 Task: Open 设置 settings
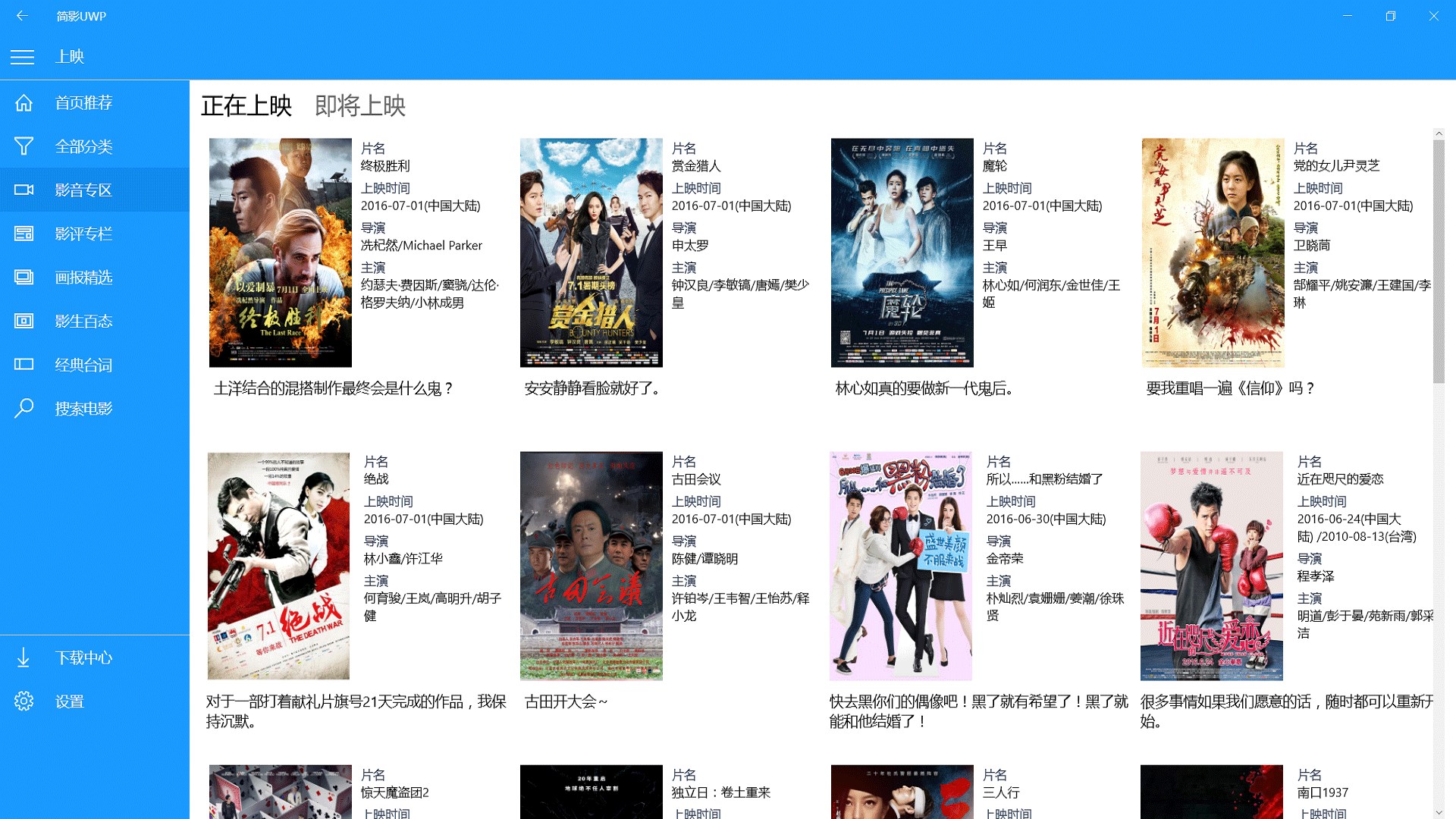click(70, 702)
